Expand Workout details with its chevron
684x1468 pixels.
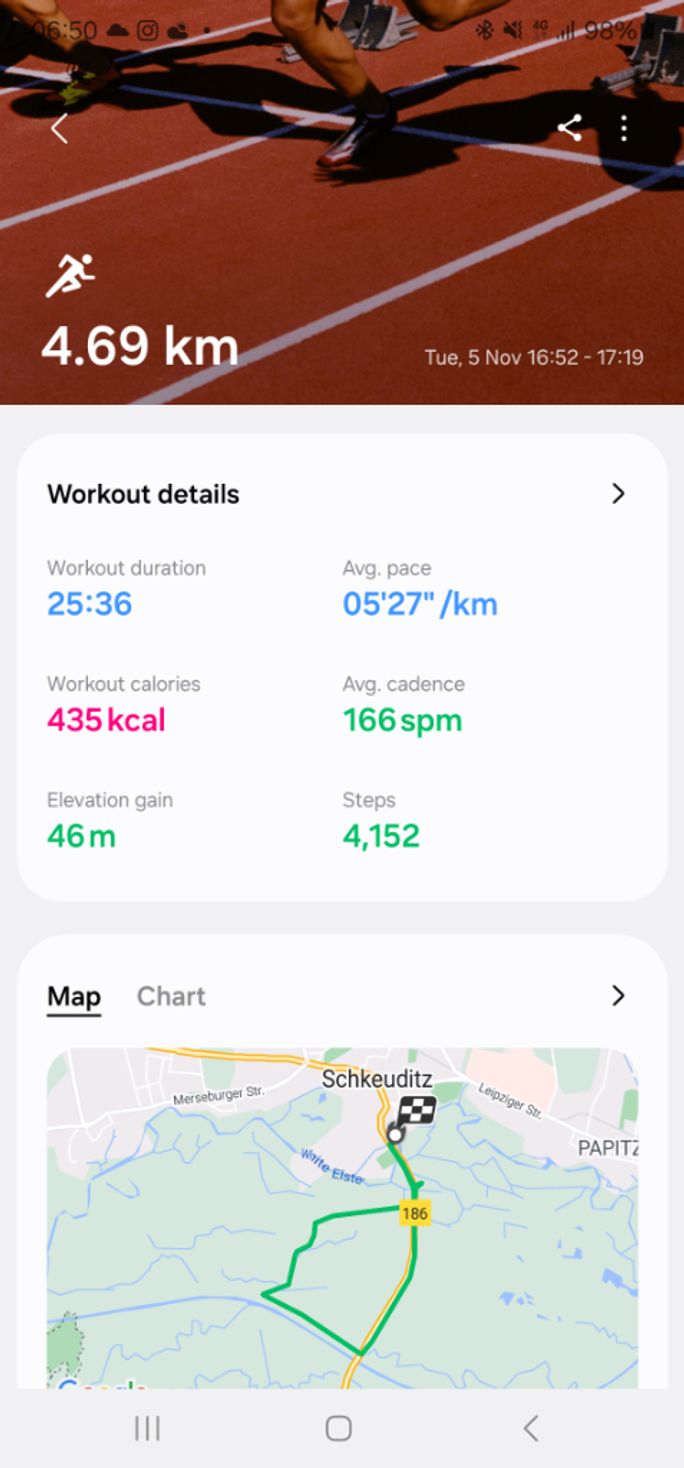(618, 493)
